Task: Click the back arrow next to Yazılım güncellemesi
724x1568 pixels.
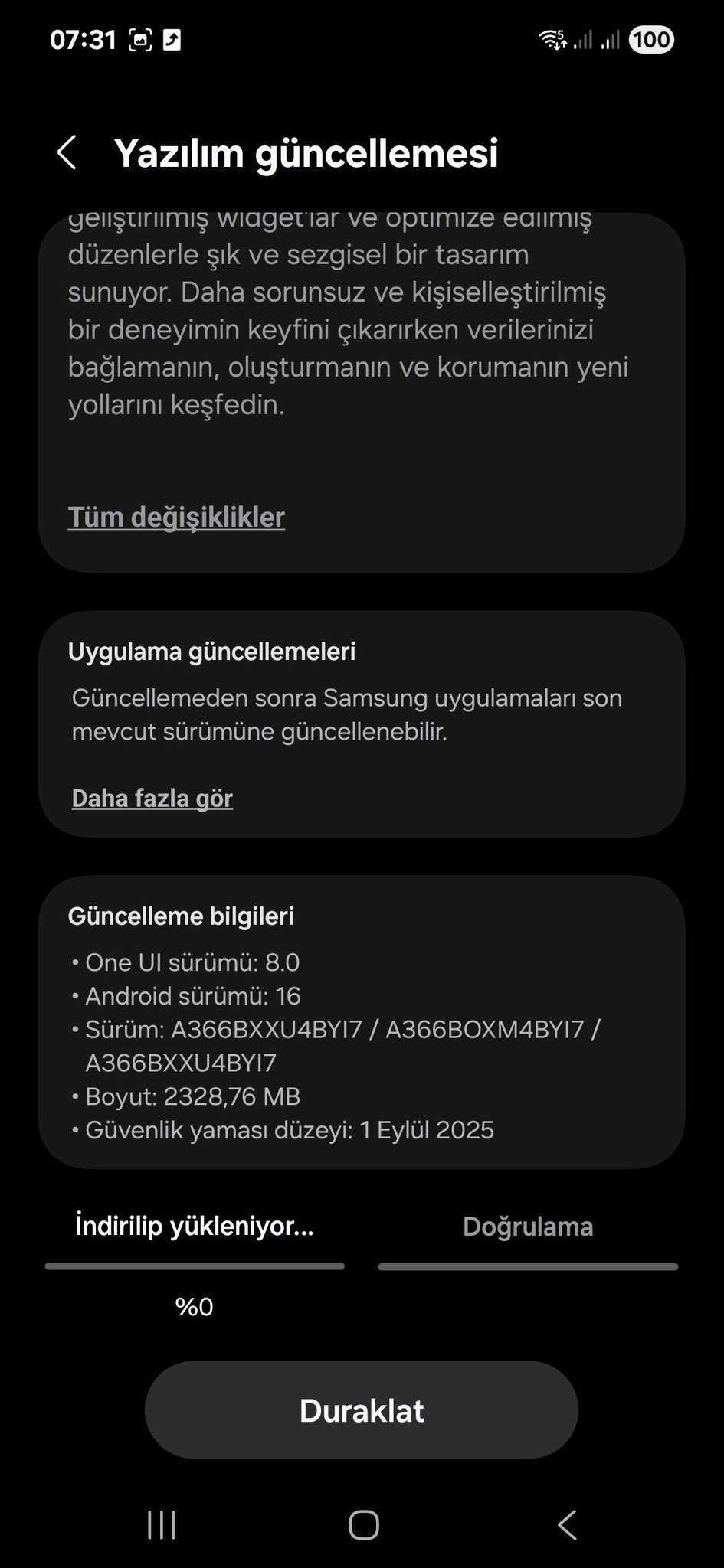Action: 68,152
